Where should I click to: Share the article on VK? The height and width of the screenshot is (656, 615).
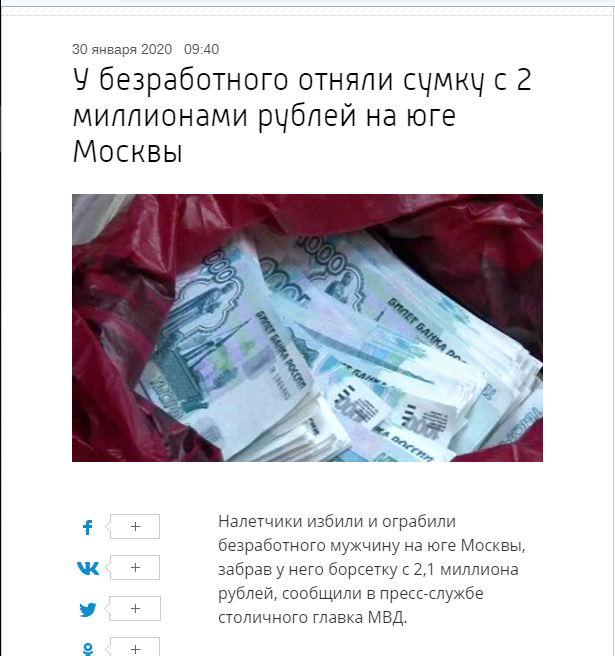tap(88, 568)
